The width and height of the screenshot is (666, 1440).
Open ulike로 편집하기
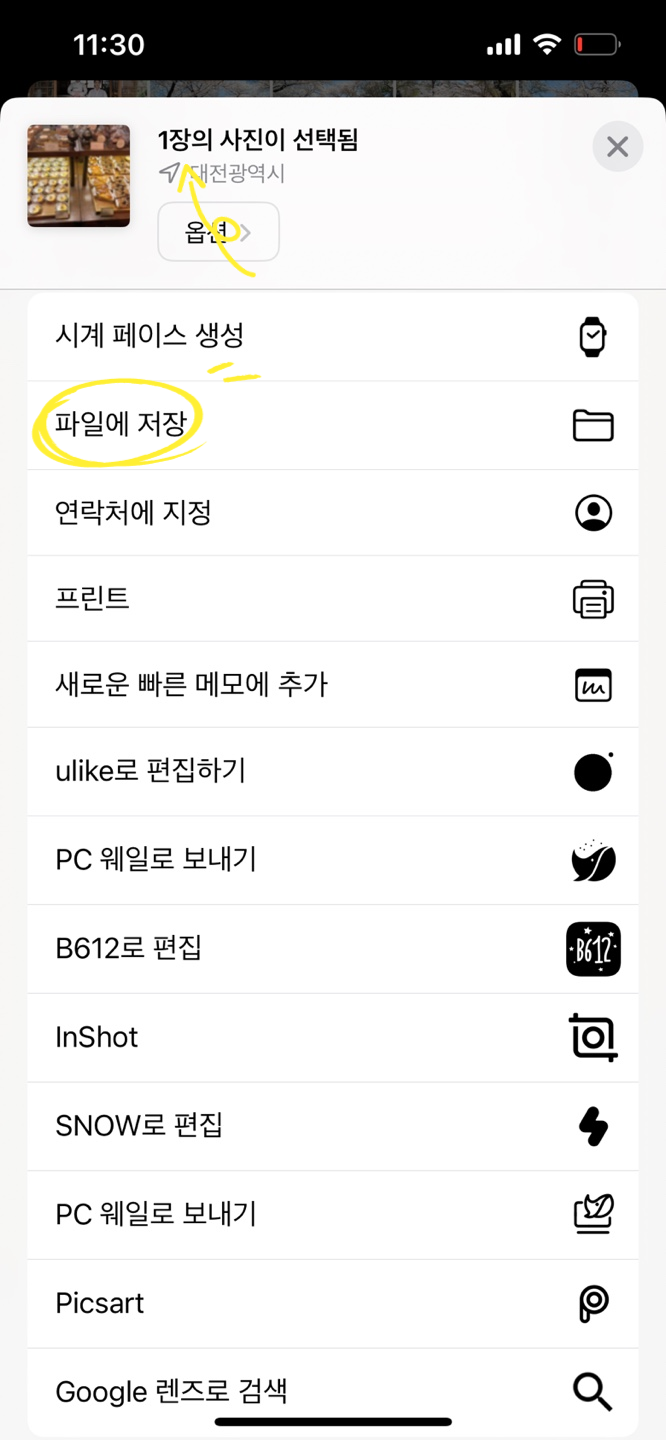pos(332,771)
